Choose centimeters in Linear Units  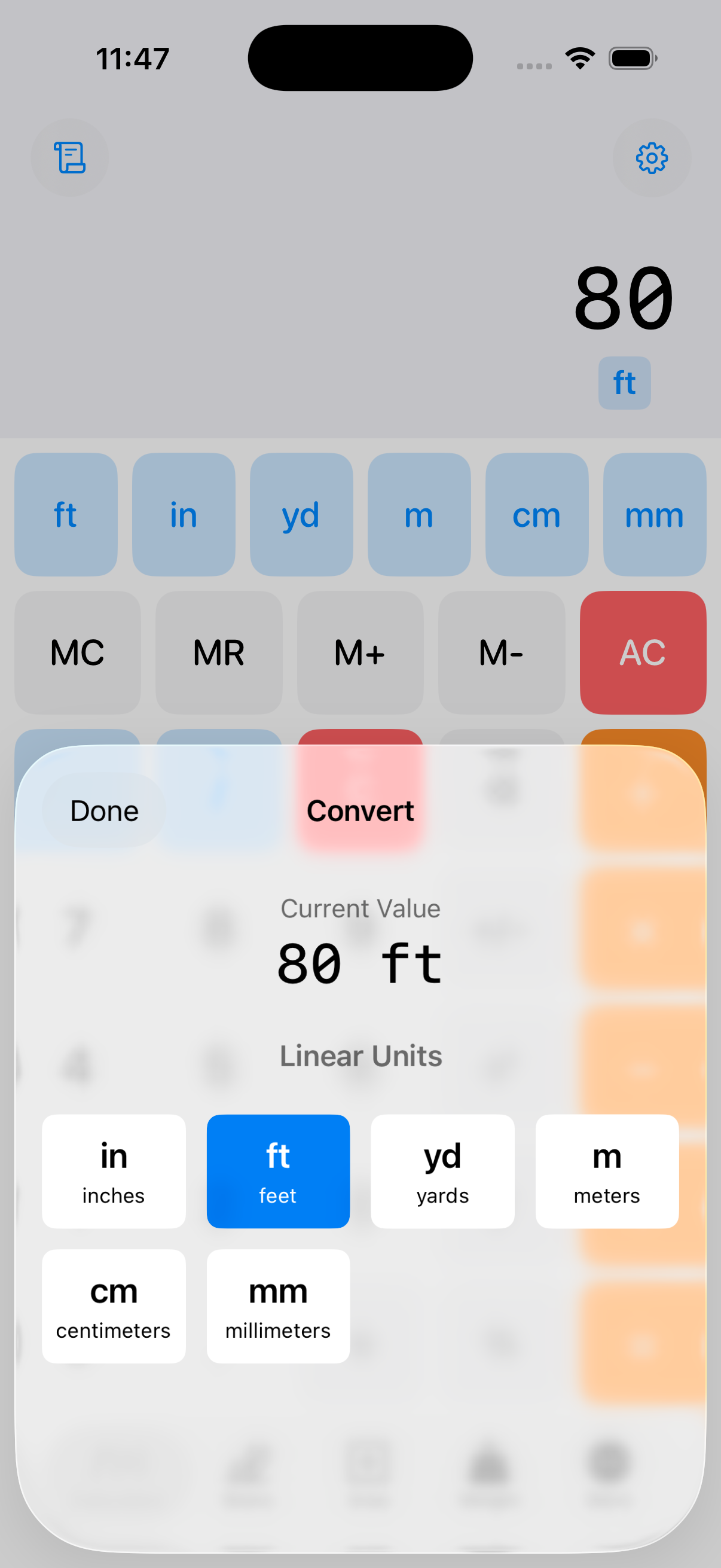pos(113,1306)
